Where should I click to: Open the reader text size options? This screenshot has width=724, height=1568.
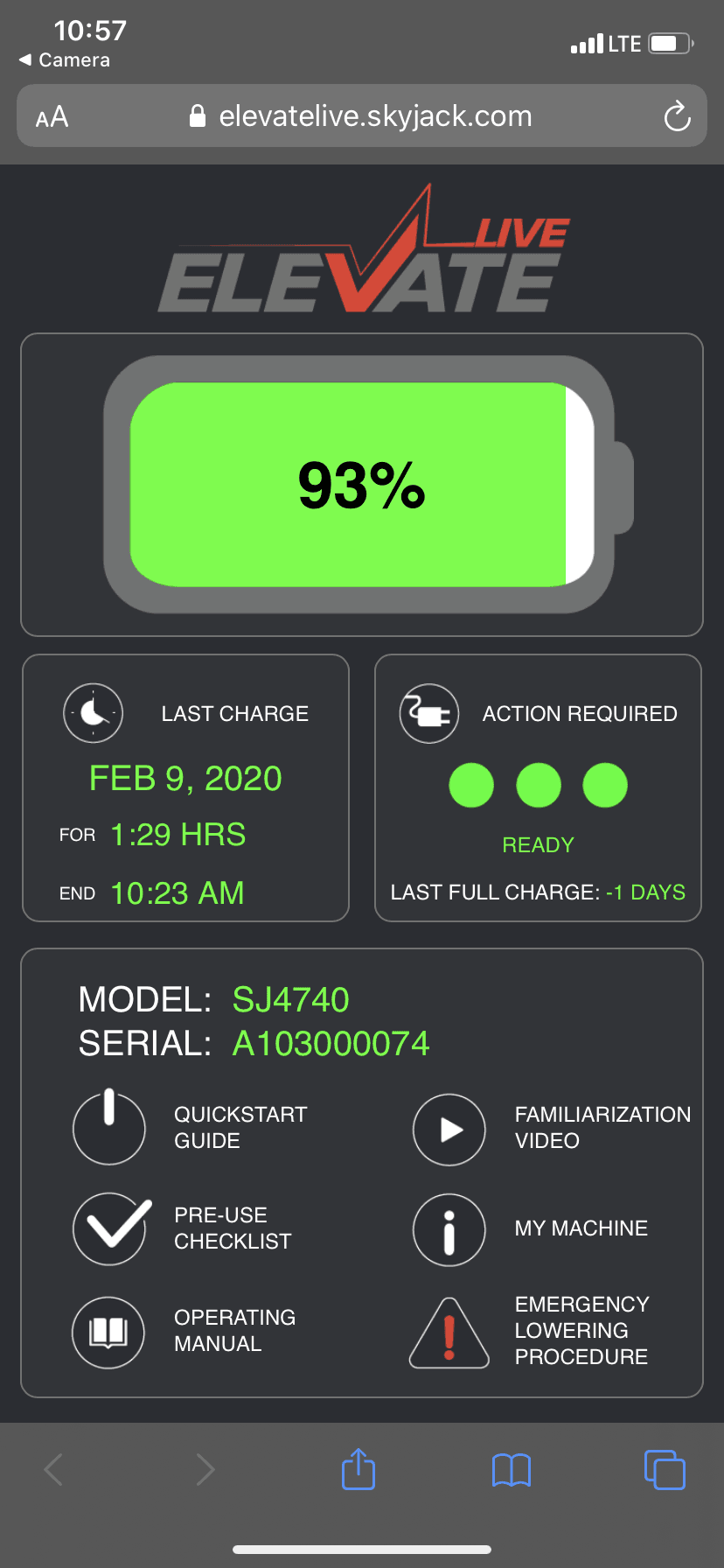(x=52, y=116)
